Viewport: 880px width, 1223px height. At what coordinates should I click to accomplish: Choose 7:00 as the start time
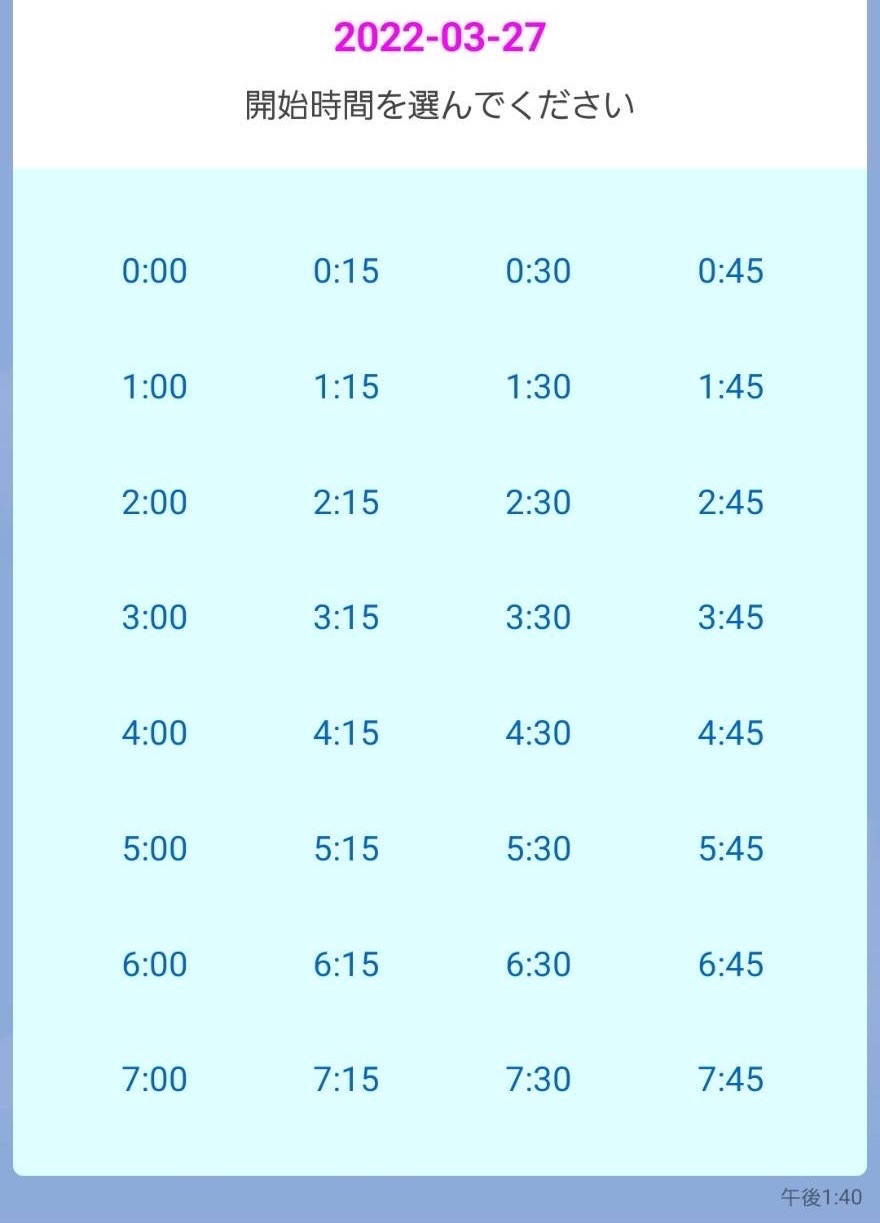coord(154,1080)
